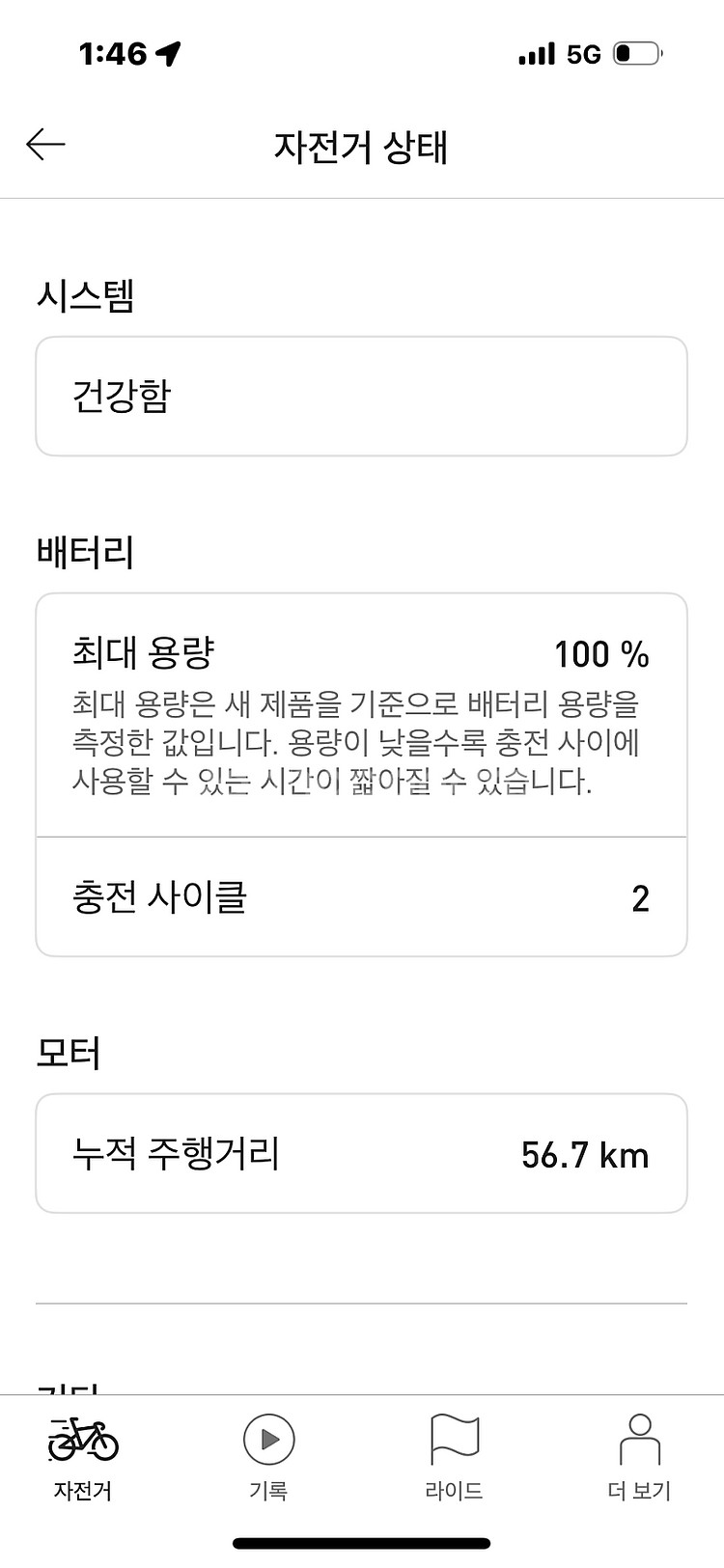Viewport: 724px width, 1568px height.
Task: Open the 기록 playback icon in bottom bar
Action: [268, 1439]
